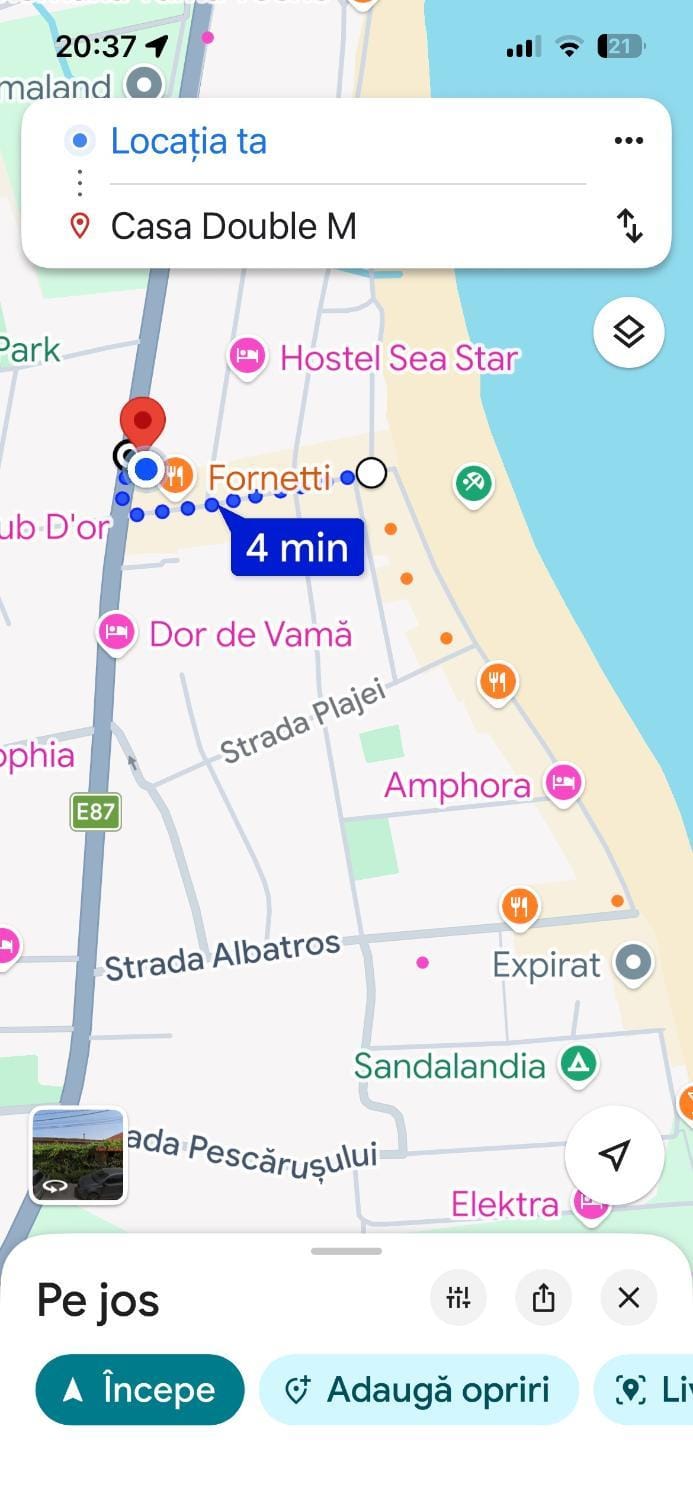Select the Dor de Vamă hotel pin
This screenshot has width=693, height=1500.
pyautogui.click(x=116, y=634)
